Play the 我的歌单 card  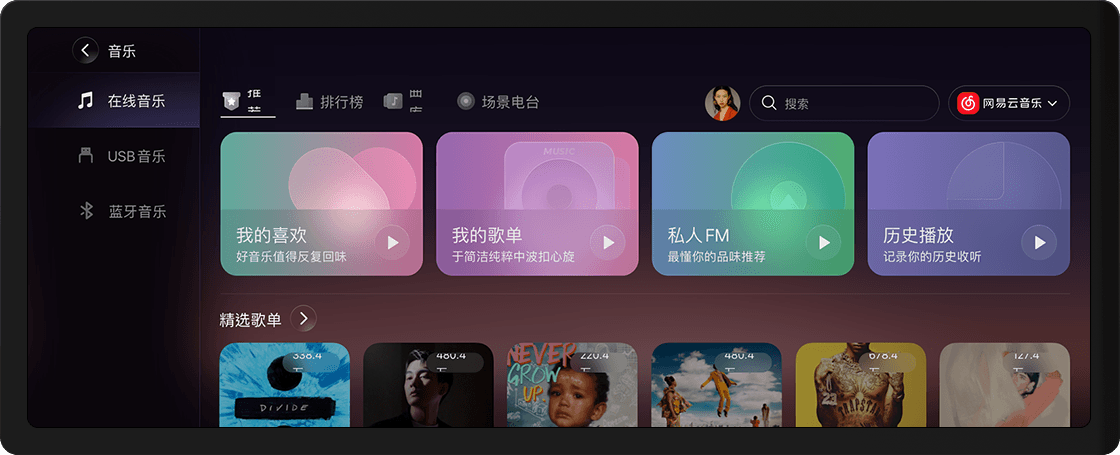[607, 242]
